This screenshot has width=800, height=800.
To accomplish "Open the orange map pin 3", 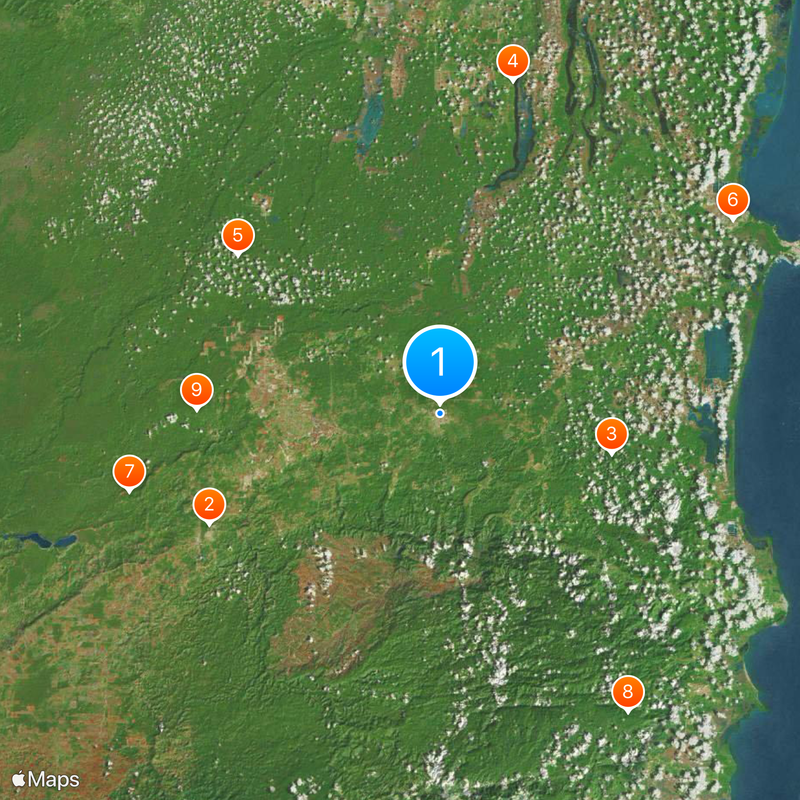I will pos(611,435).
